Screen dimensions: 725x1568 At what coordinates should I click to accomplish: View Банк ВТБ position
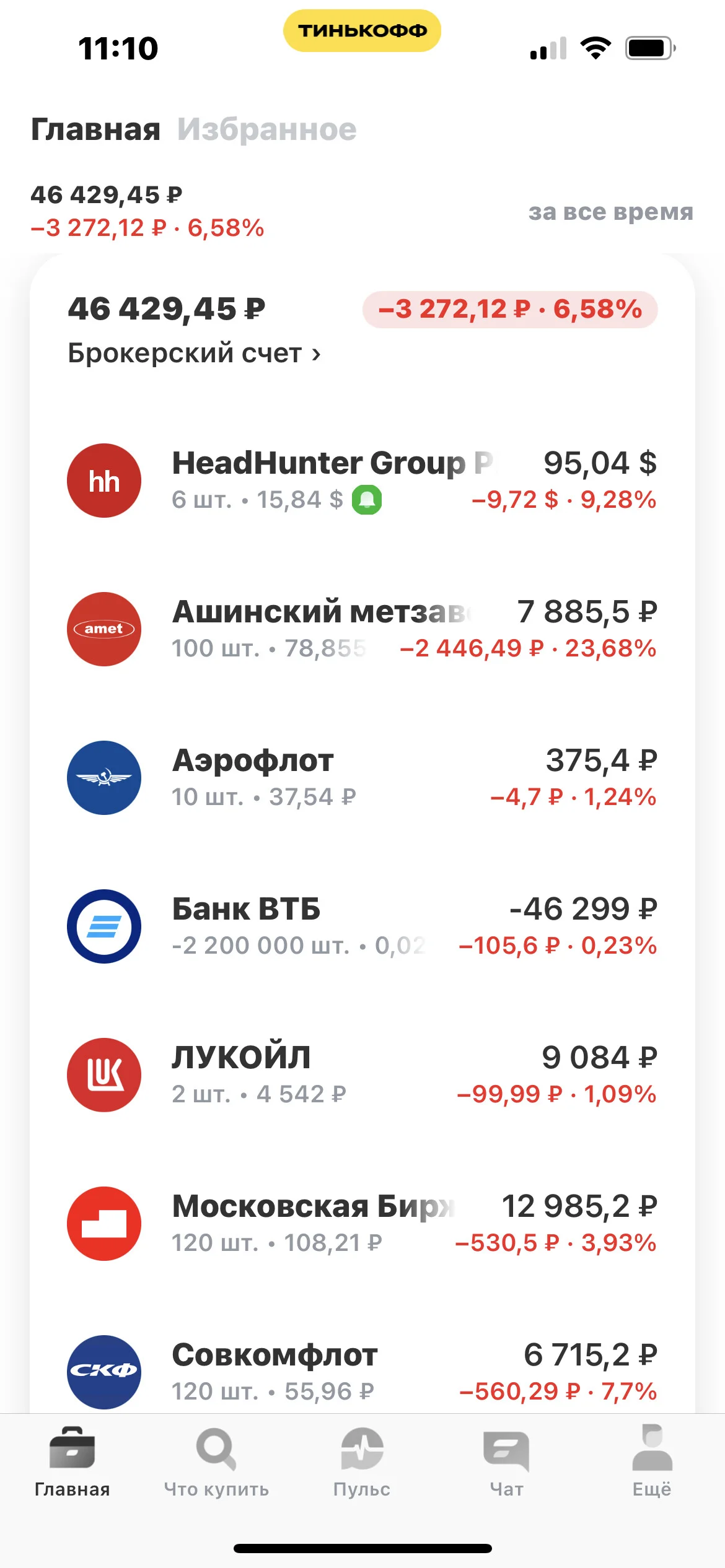point(362,926)
